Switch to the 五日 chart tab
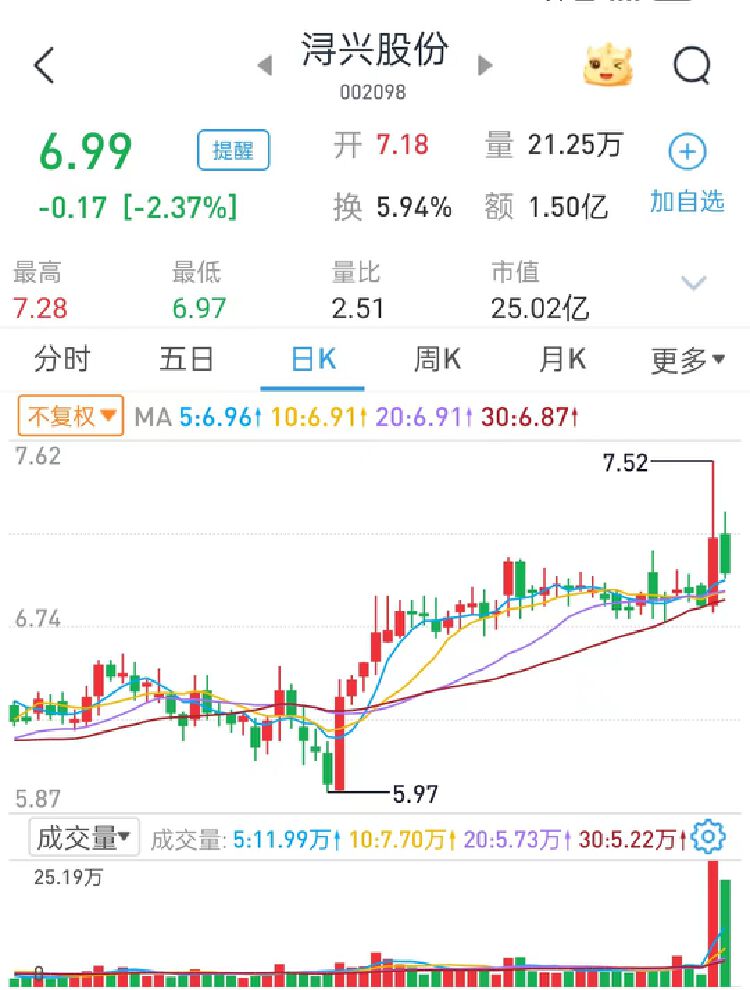Viewport: 750px width, 990px height. click(x=187, y=359)
